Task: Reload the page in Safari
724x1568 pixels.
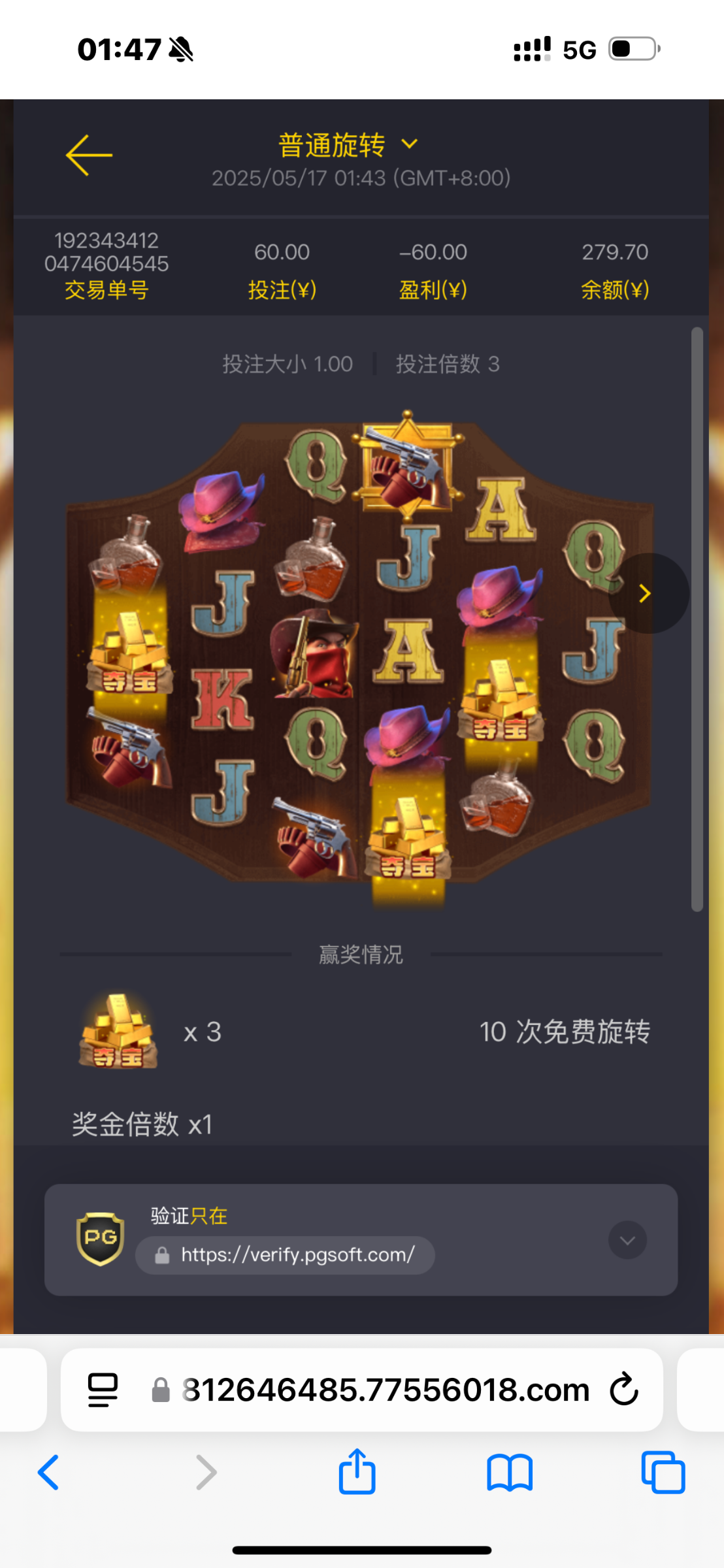Action: pos(623,1389)
